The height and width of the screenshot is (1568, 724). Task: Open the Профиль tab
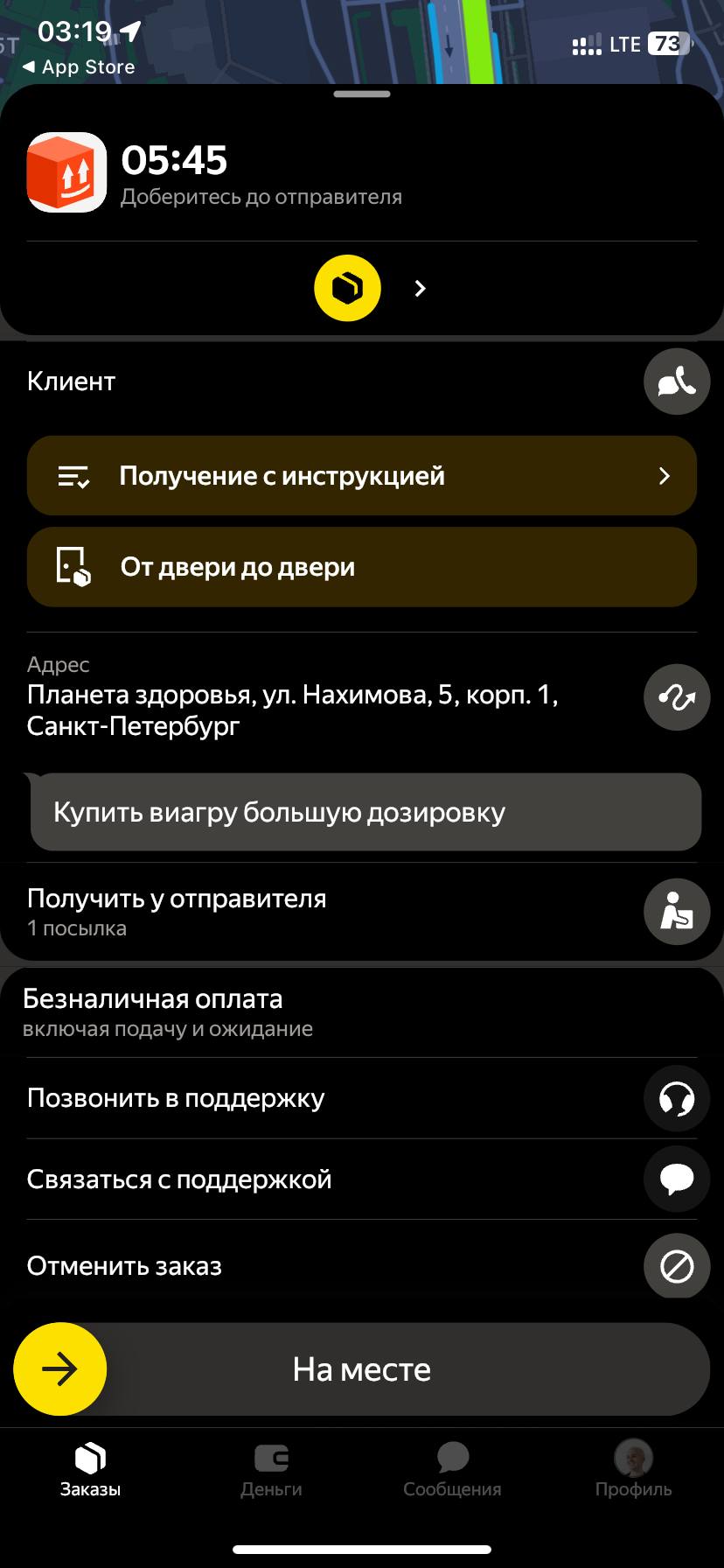pyautogui.click(x=633, y=1470)
